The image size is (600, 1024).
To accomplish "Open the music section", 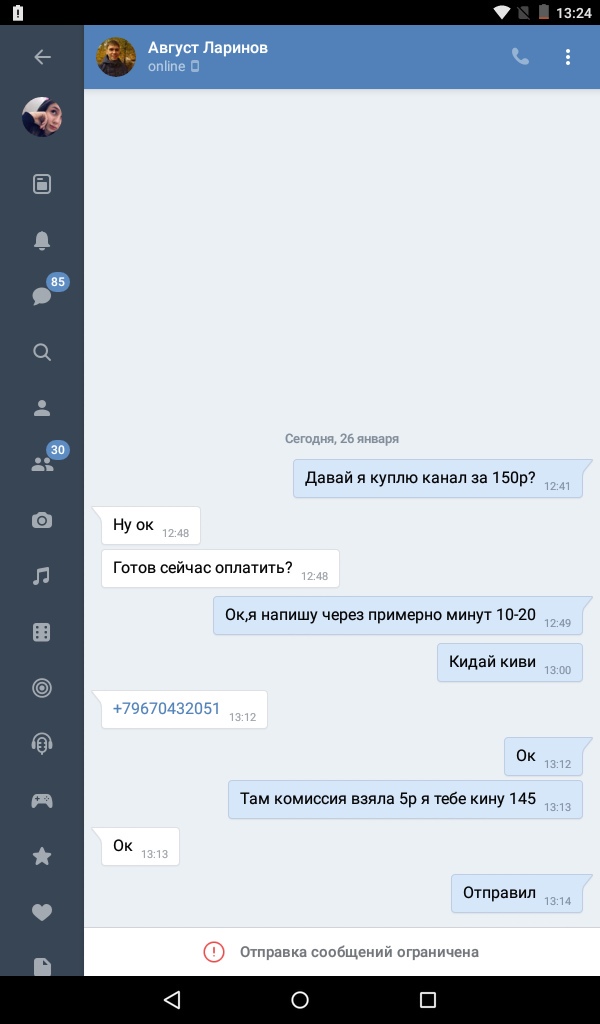I will pos(42,576).
